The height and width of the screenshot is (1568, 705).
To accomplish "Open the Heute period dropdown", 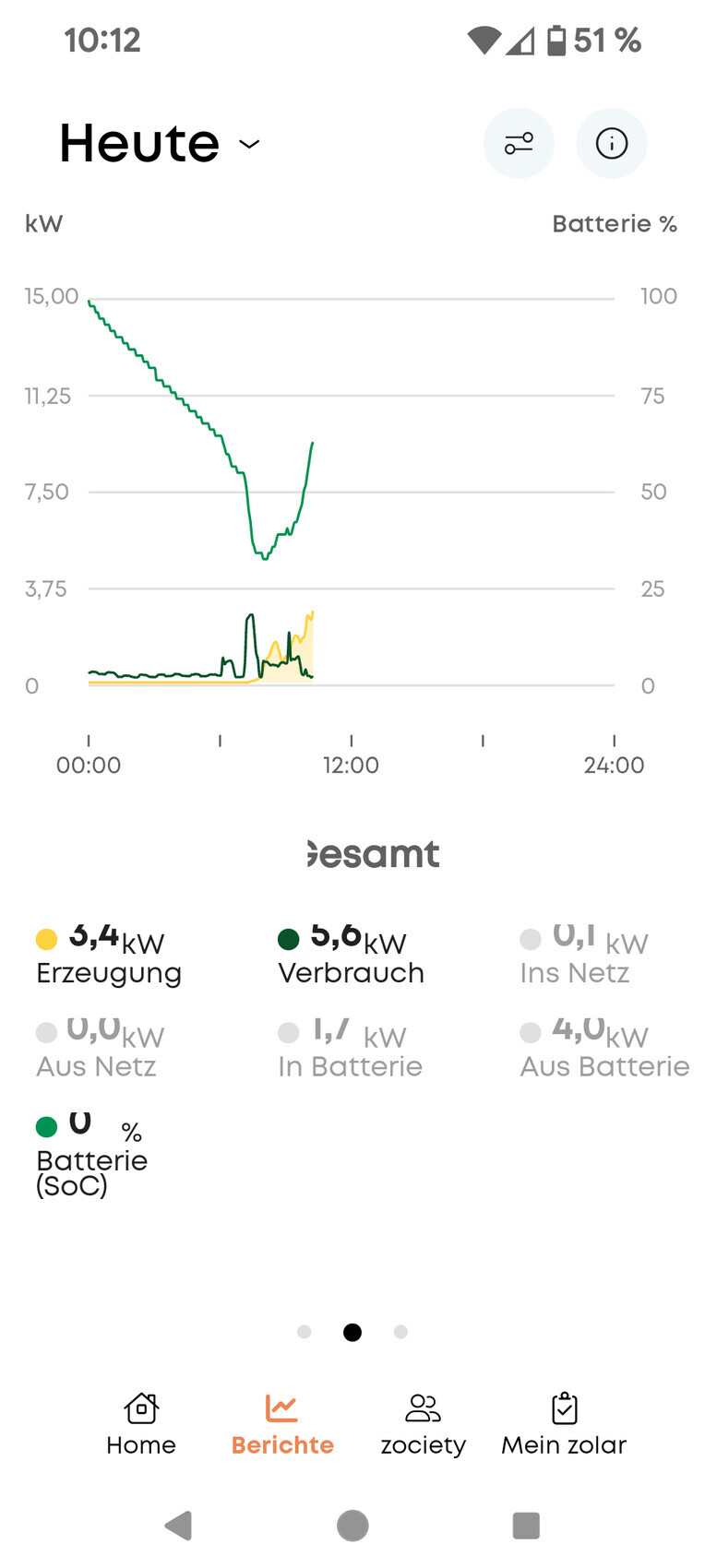I will point(160,144).
